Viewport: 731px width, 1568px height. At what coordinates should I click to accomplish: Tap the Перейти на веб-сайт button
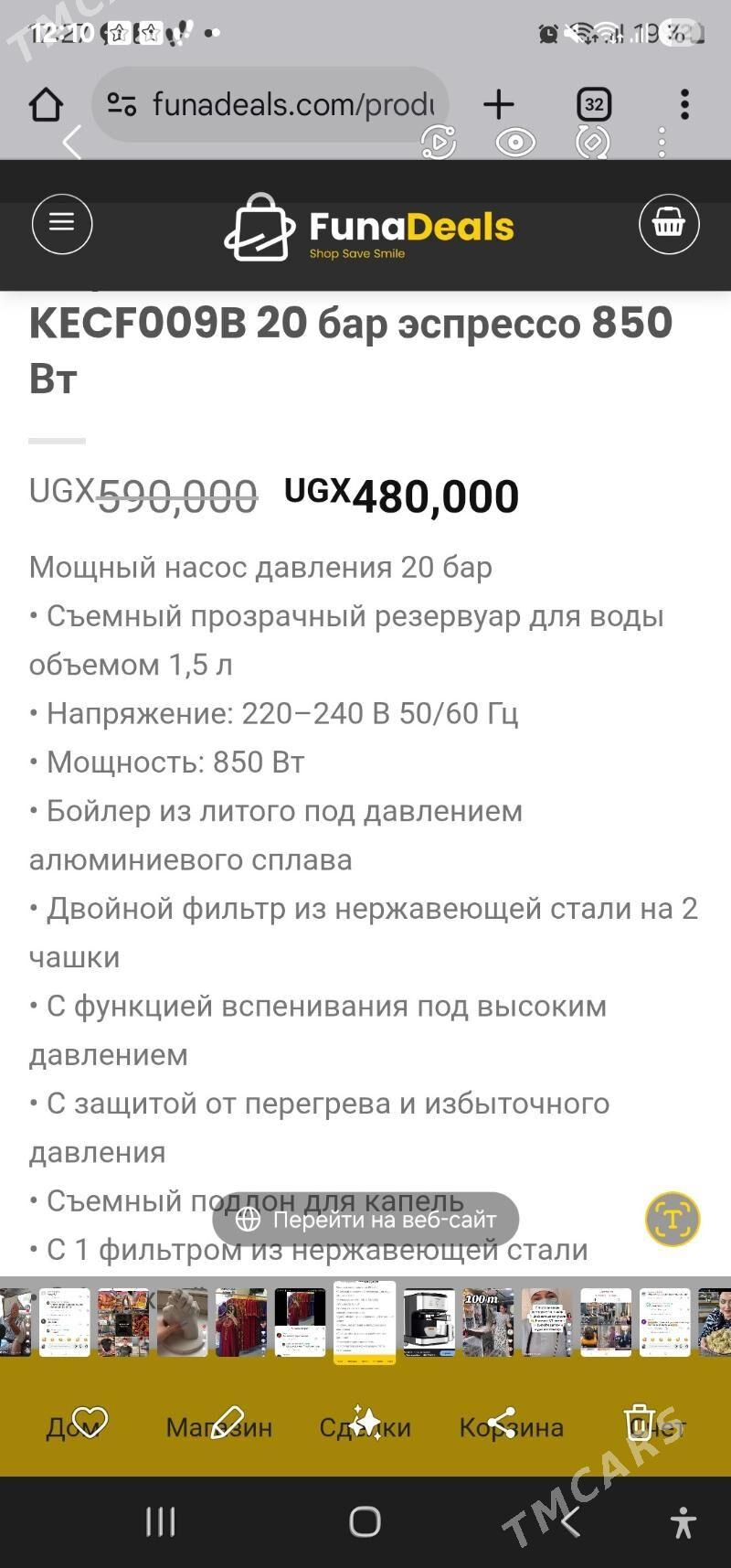365,1219
